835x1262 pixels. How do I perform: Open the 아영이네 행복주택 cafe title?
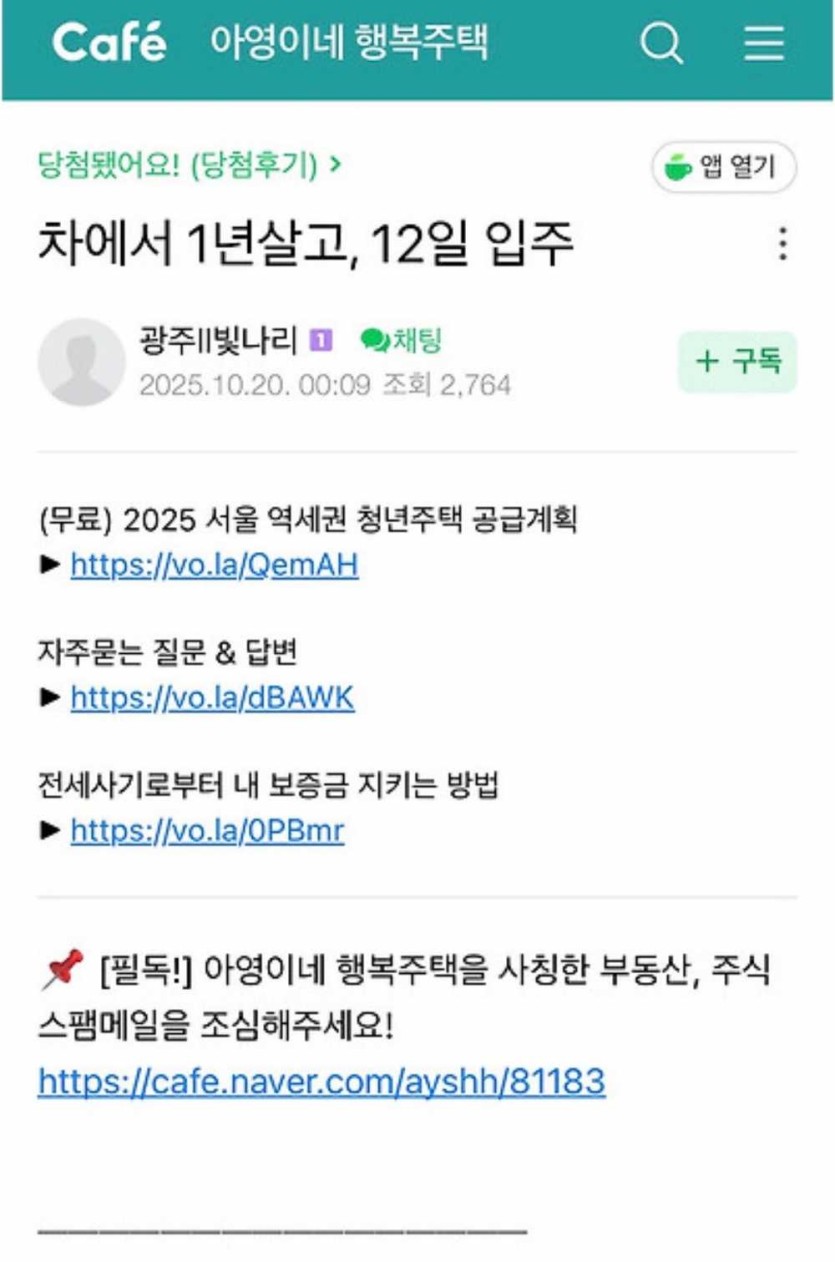(349, 44)
